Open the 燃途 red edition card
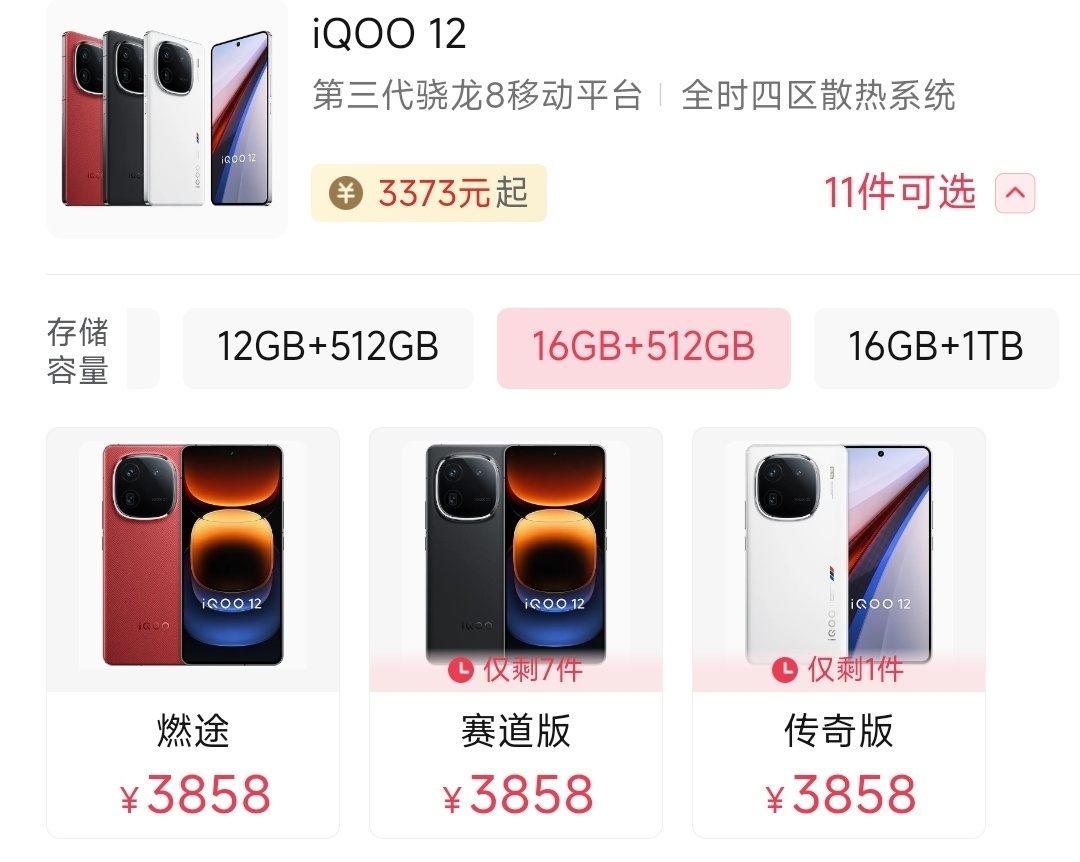1080x862 pixels. click(x=193, y=632)
